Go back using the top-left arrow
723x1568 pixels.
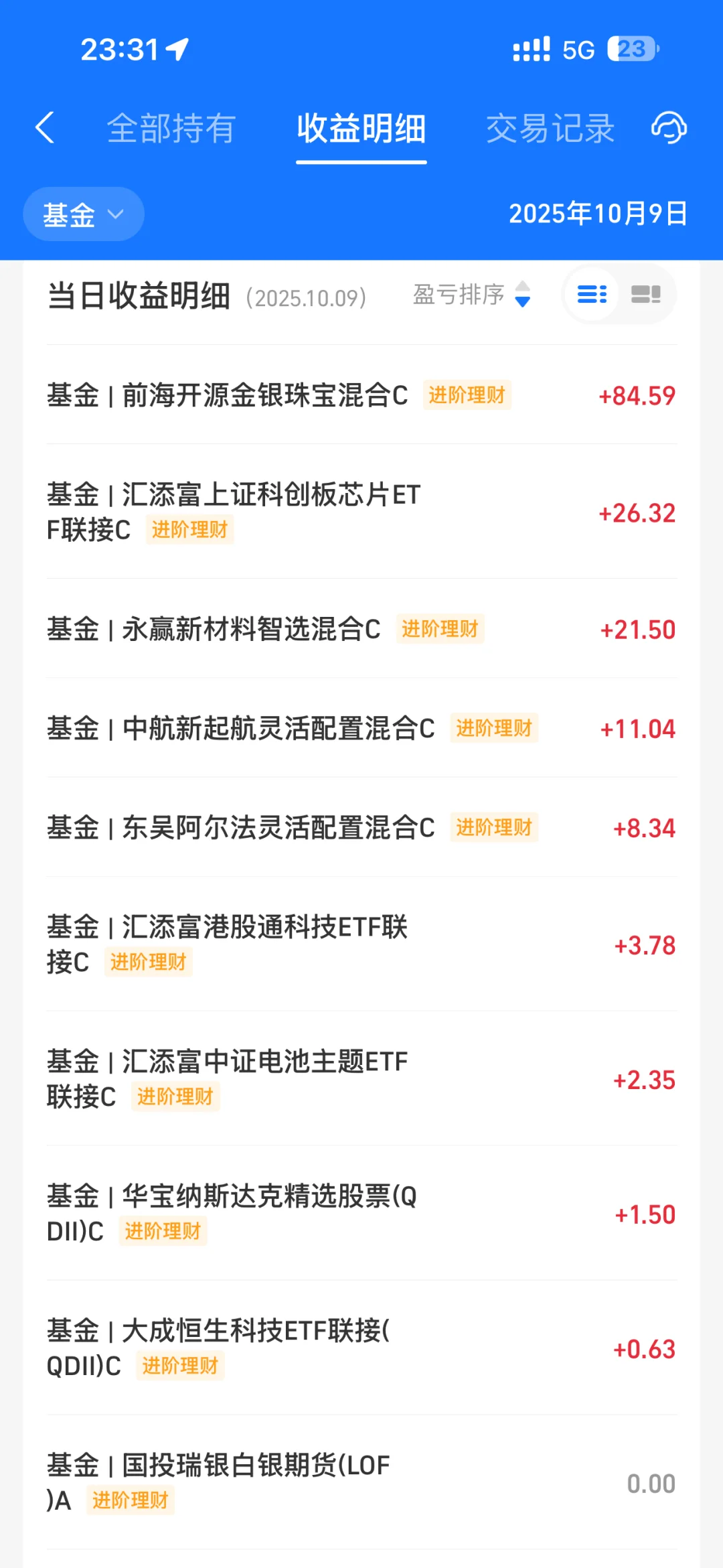pyautogui.click(x=45, y=128)
